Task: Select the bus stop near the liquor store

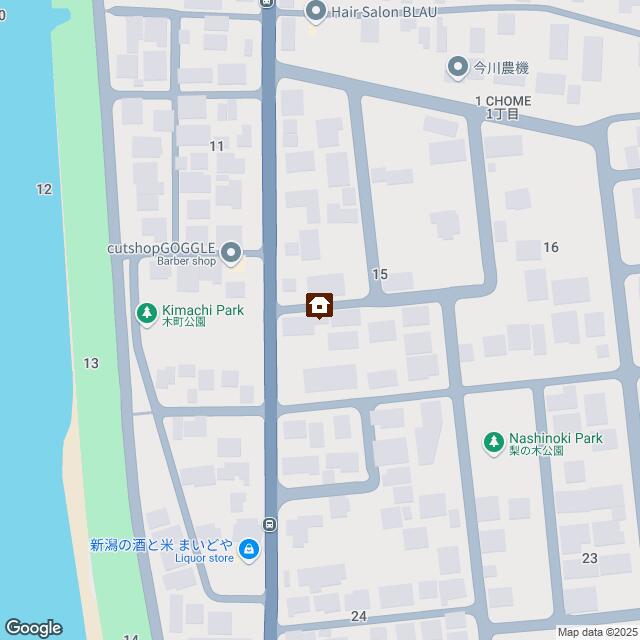Action: 270,524
